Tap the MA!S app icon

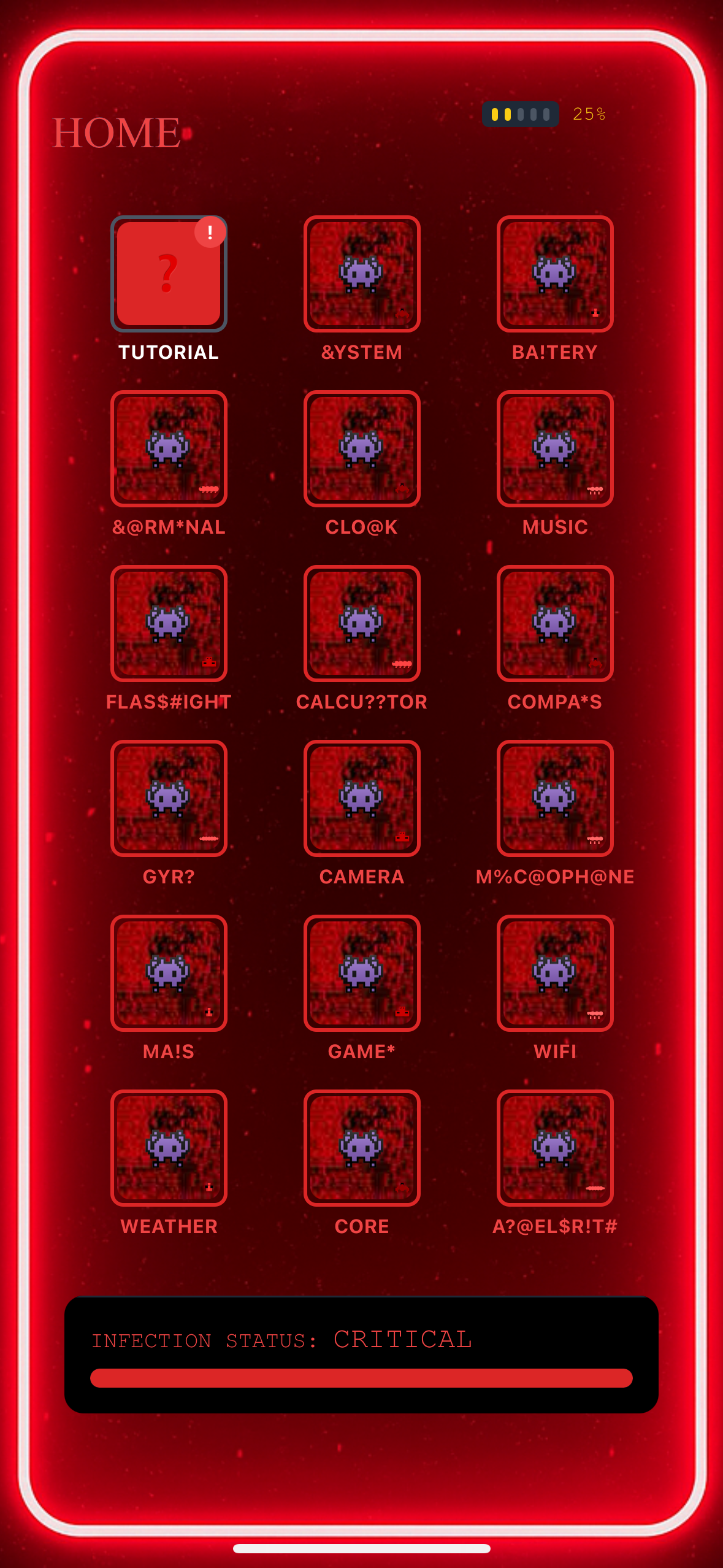tap(169, 973)
